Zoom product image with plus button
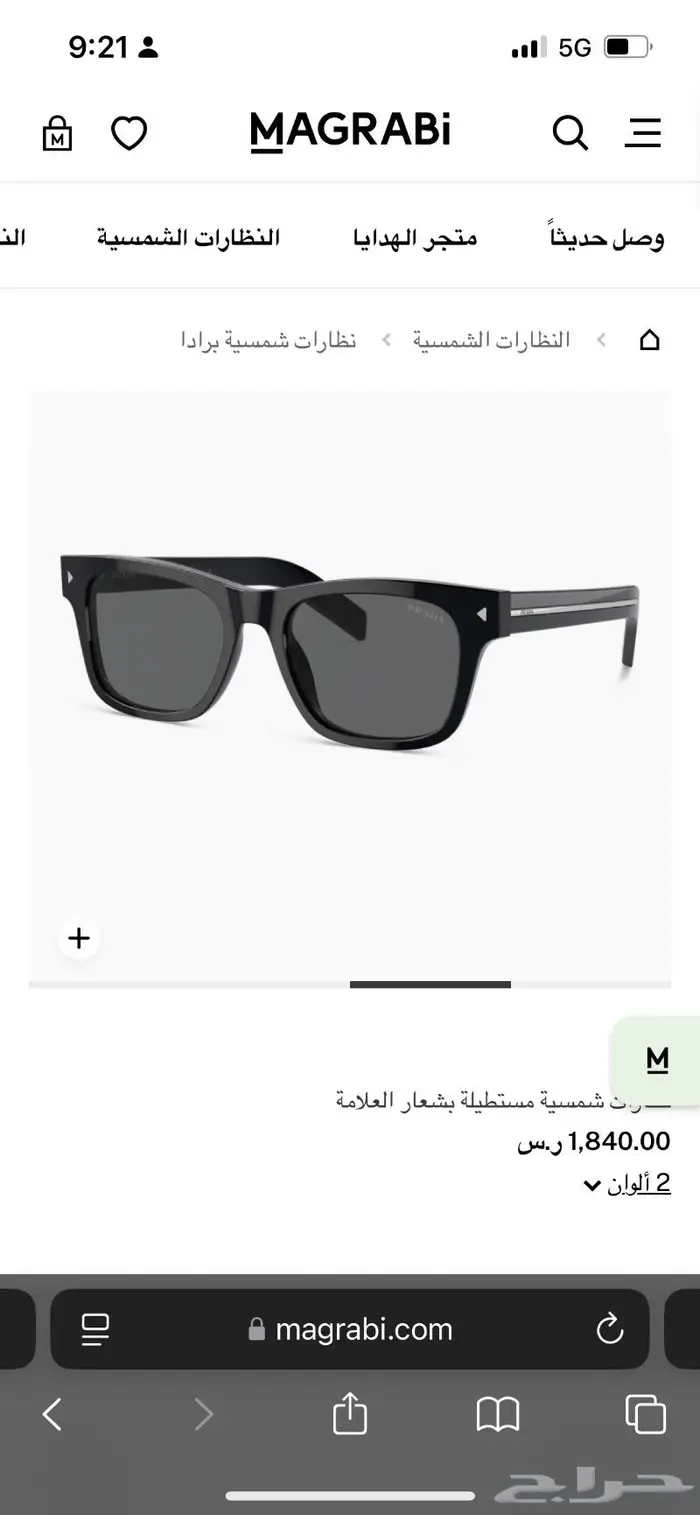The height and width of the screenshot is (1515, 700). coord(79,938)
